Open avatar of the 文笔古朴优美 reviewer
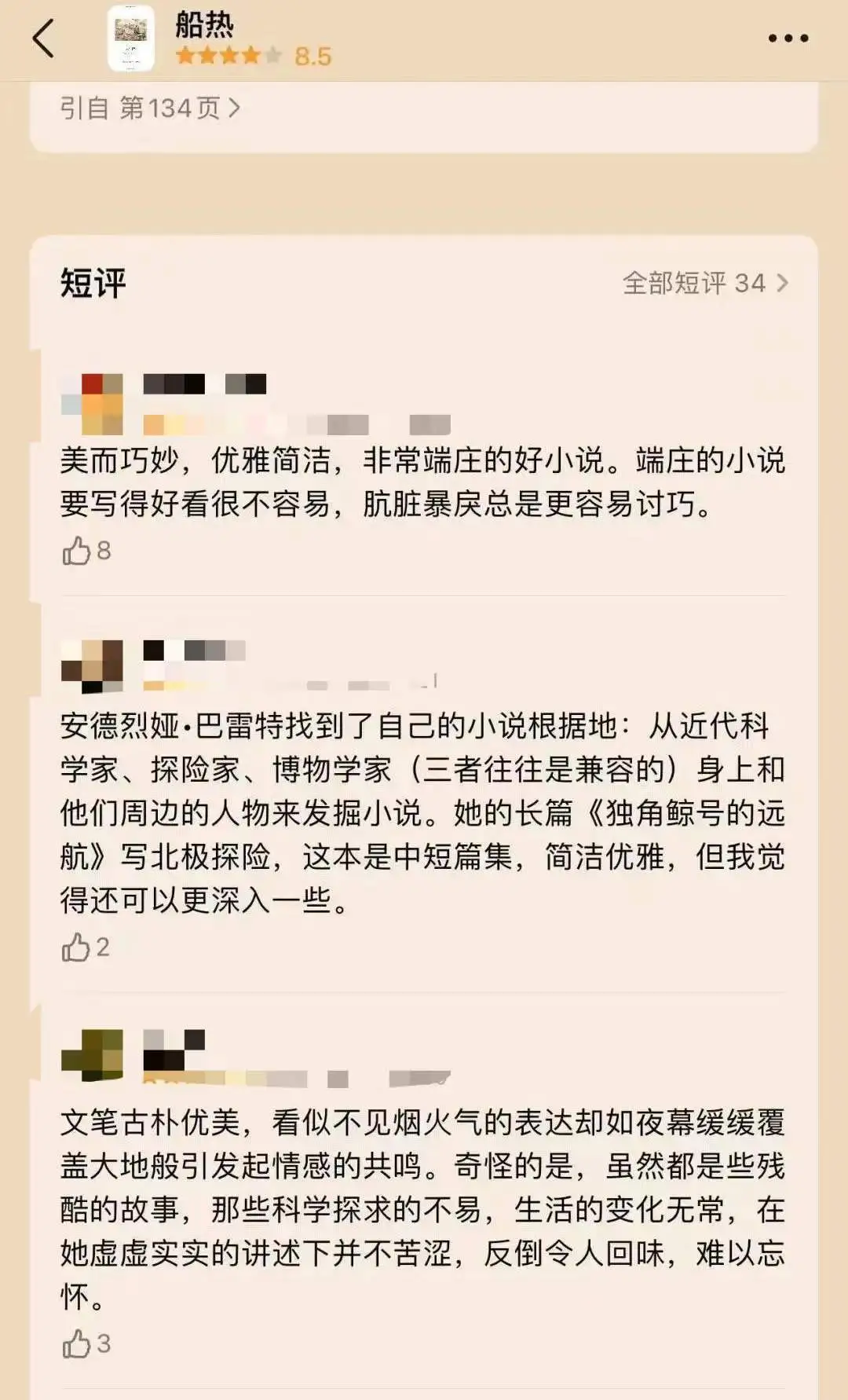 [93, 1054]
